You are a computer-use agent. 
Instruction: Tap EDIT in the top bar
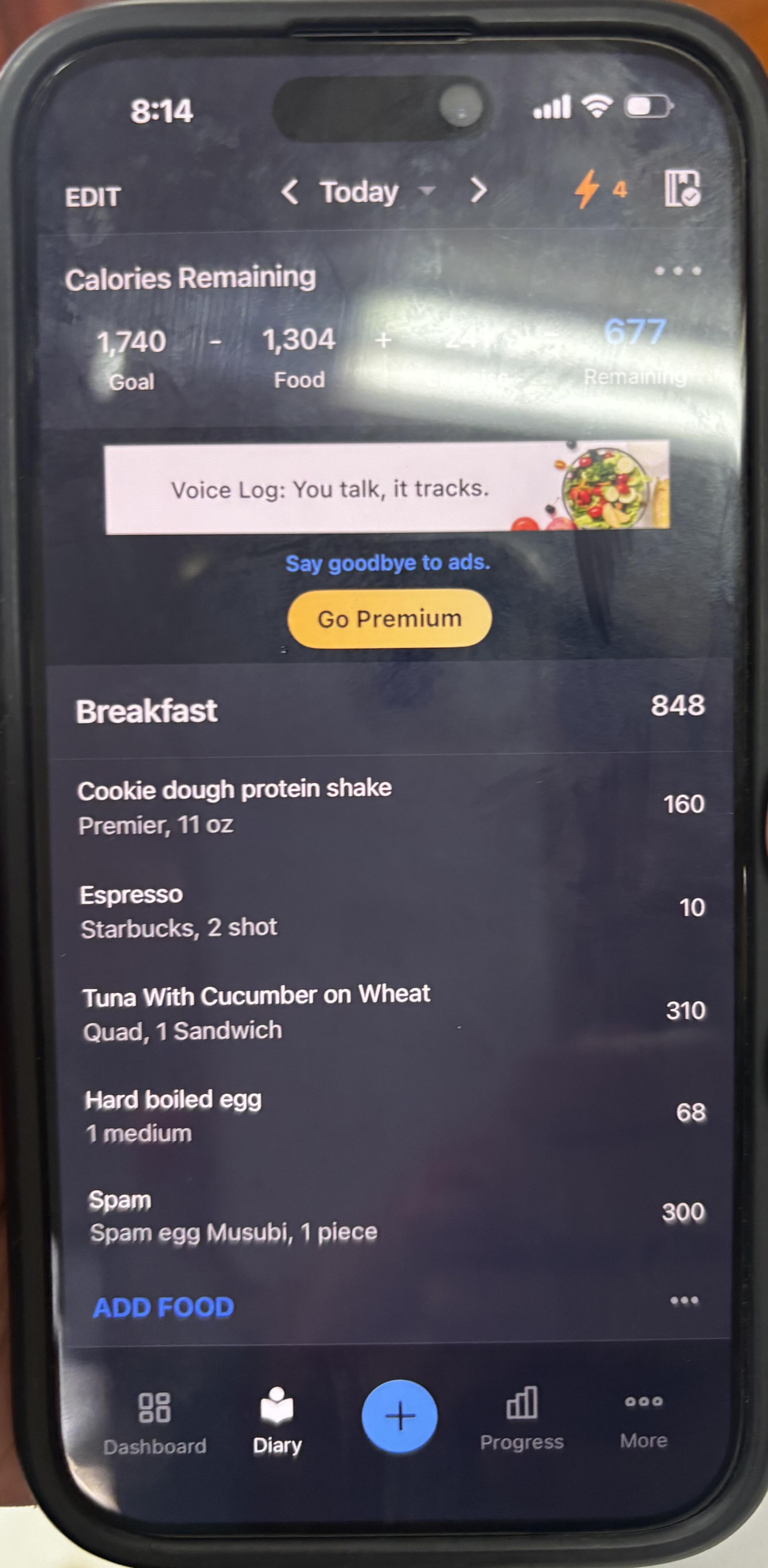tap(93, 197)
